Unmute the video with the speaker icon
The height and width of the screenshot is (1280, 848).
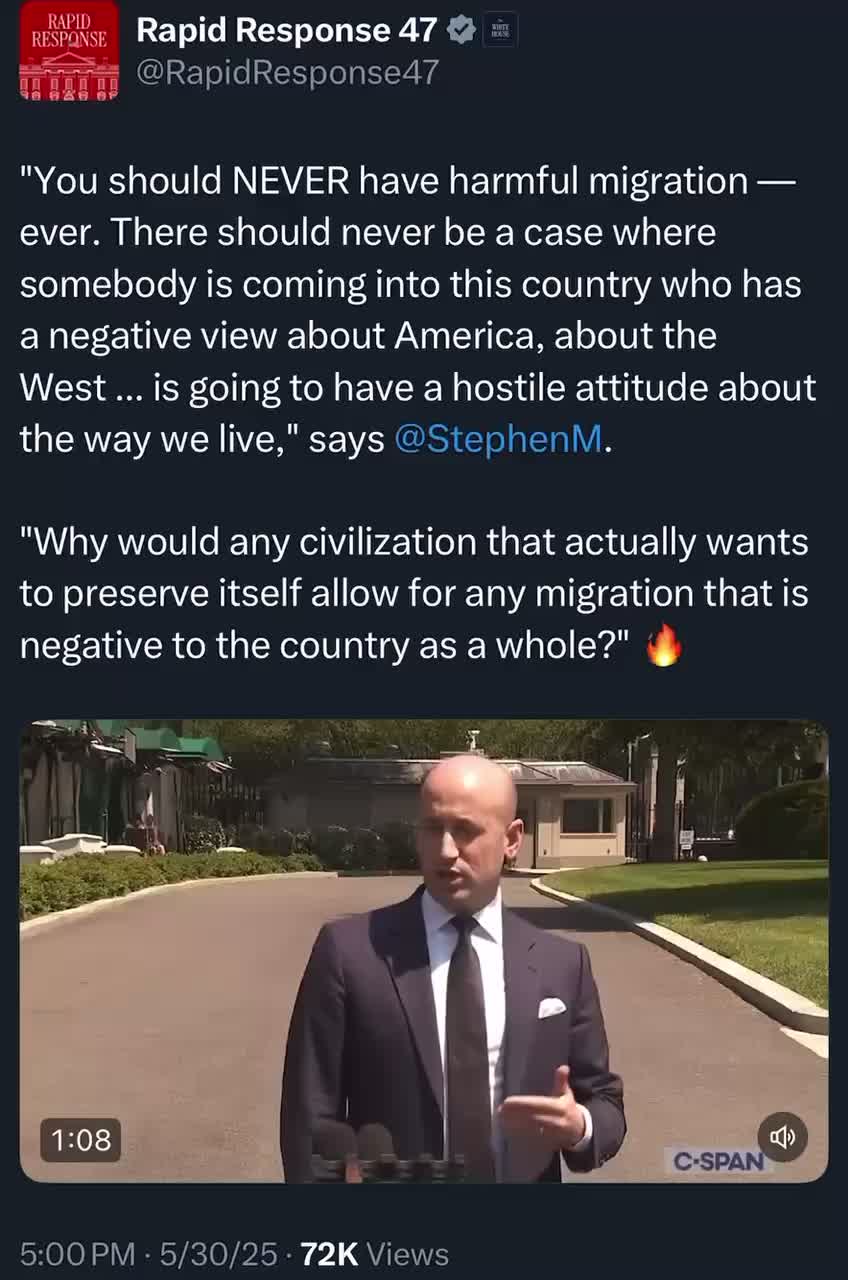pos(782,1137)
